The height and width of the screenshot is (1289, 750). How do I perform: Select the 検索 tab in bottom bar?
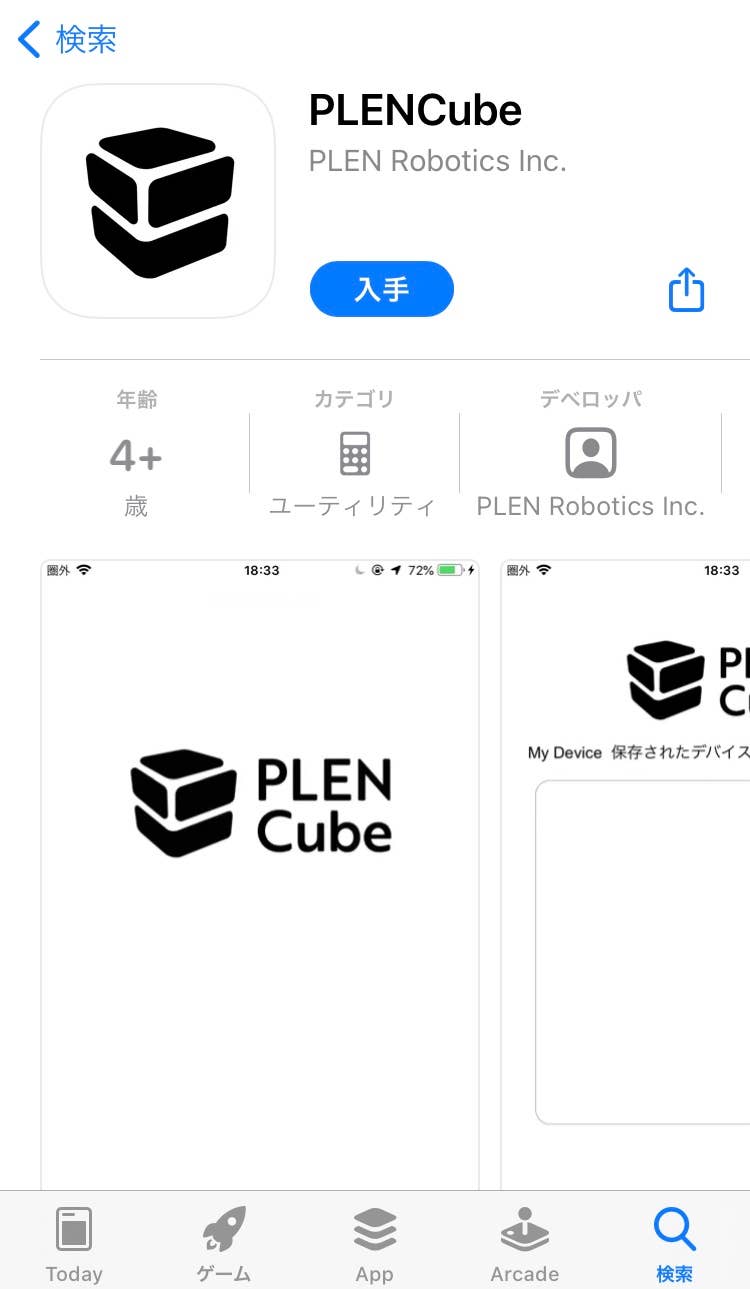tap(675, 1244)
